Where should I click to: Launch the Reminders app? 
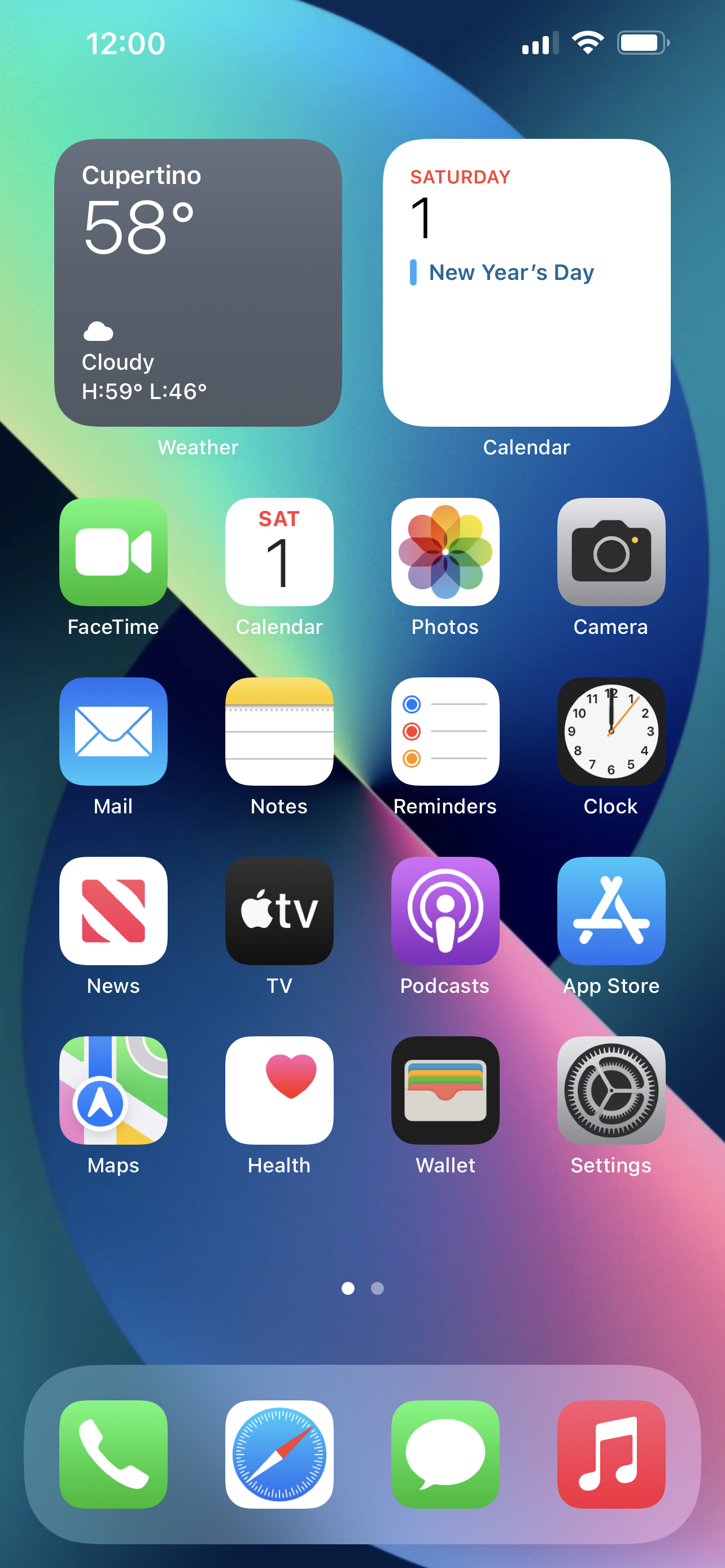[445, 731]
